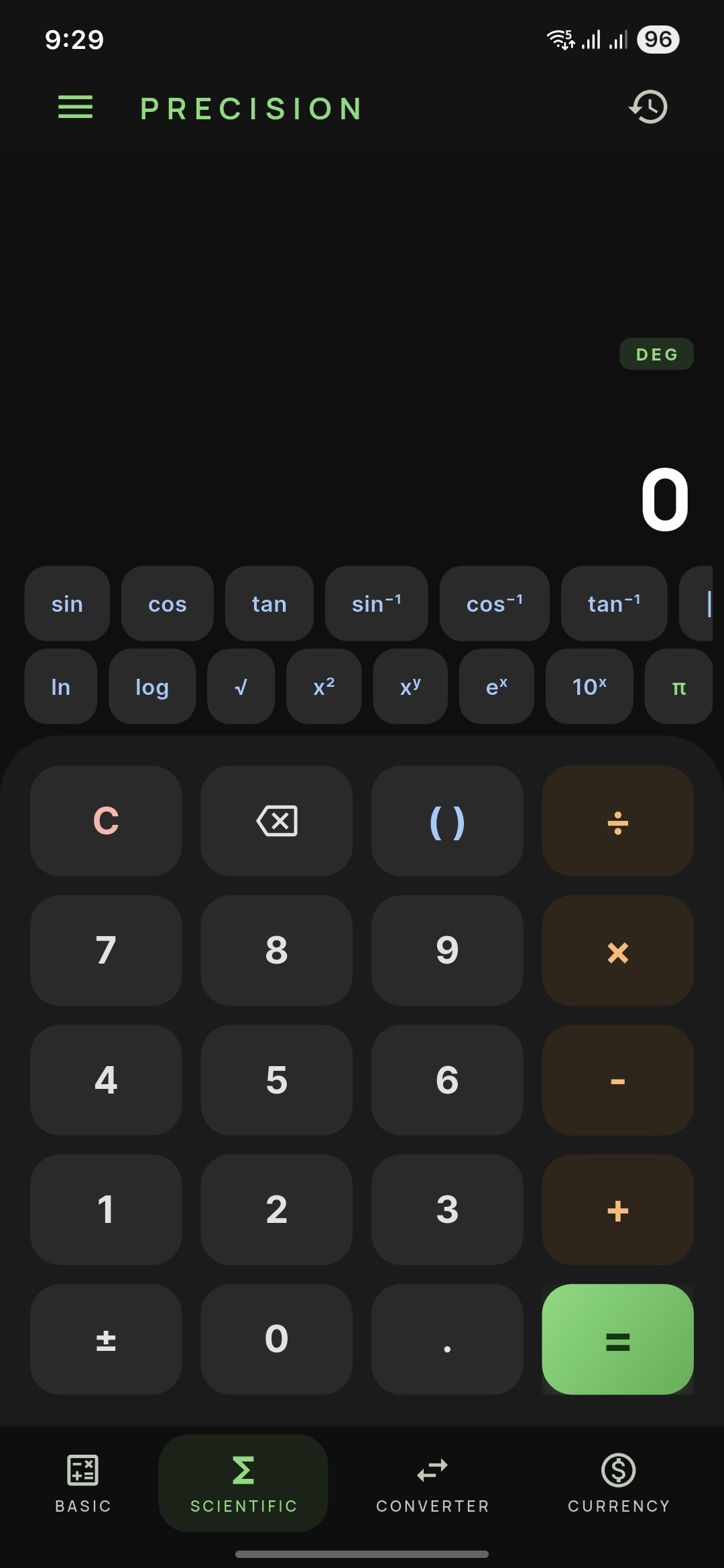Screen dimensions: 724x1568
Task: Insert the sin function
Action: tap(67, 604)
